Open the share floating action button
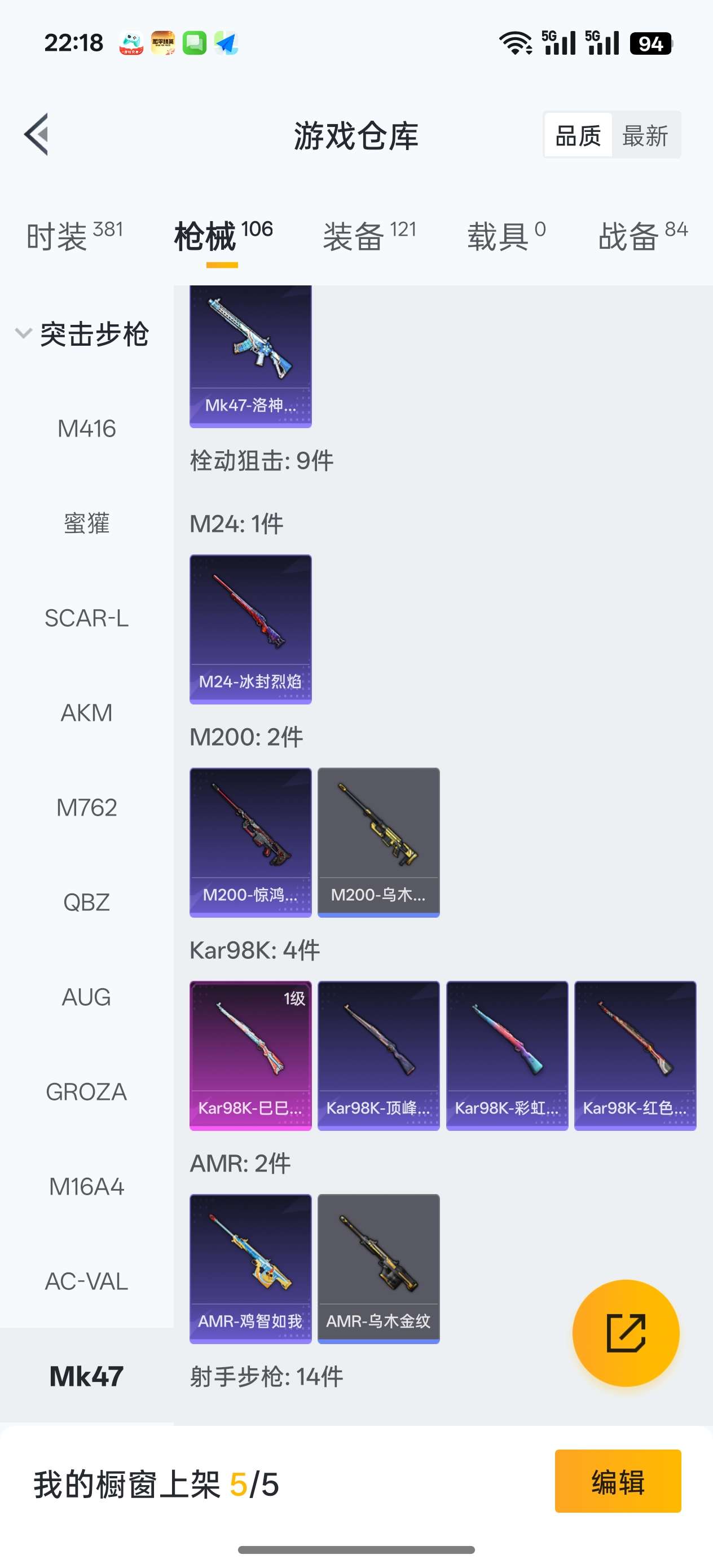Screen dimensions: 713x1568 [626, 1333]
